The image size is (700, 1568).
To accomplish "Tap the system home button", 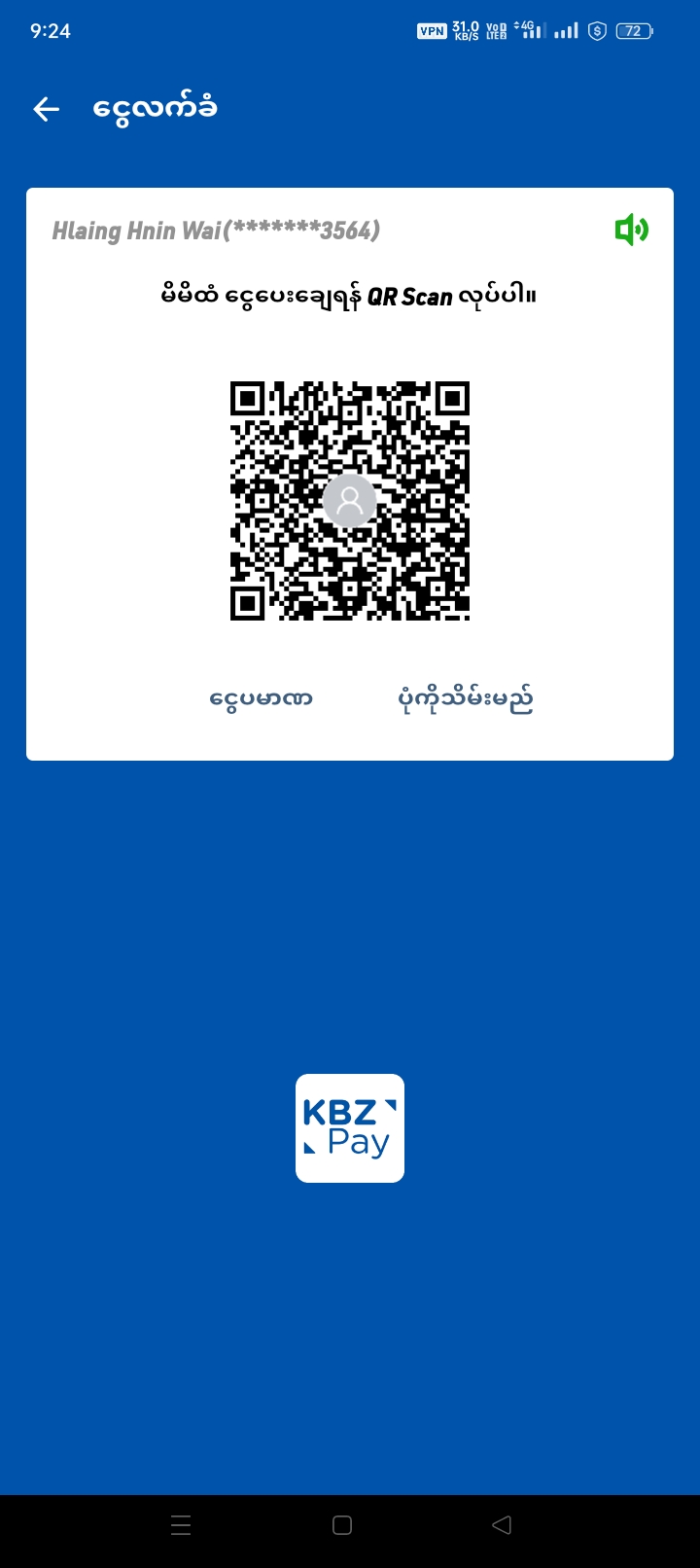I will coord(342,1525).
